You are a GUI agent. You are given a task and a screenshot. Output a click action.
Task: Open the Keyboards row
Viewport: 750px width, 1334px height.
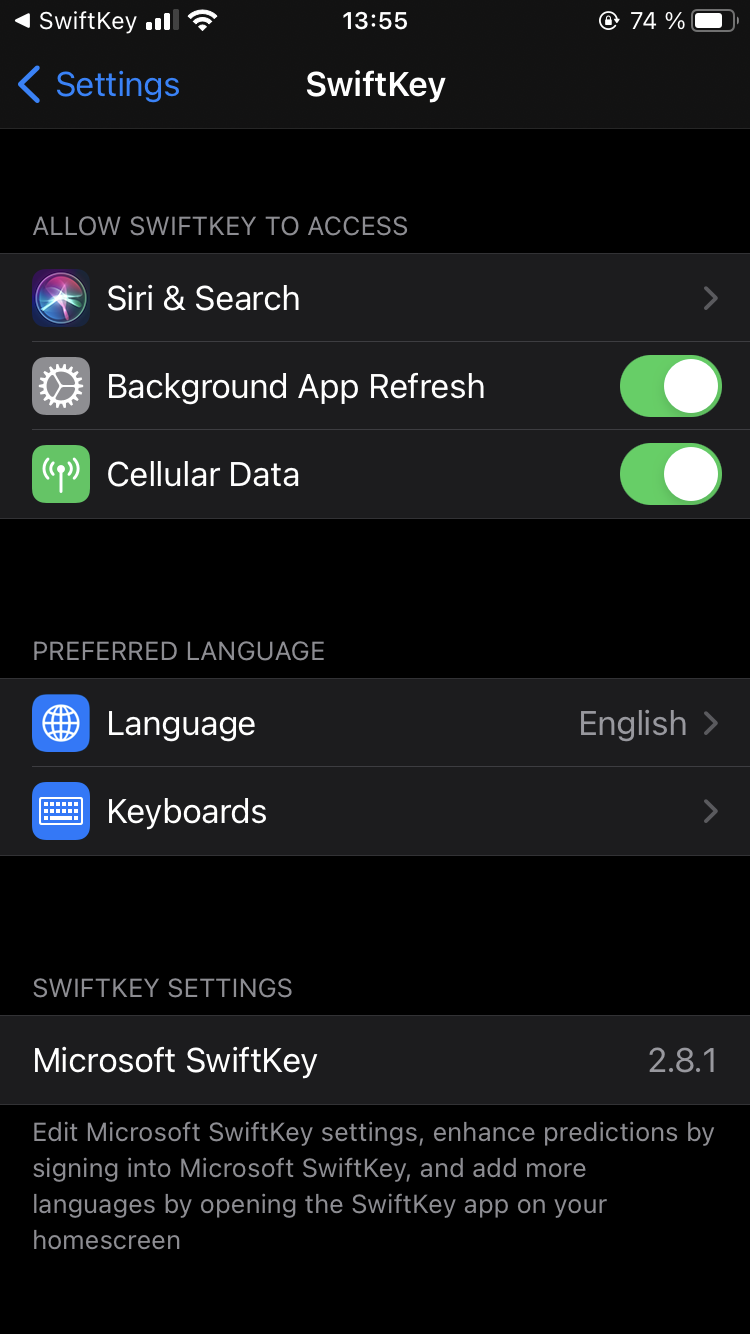[374, 811]
